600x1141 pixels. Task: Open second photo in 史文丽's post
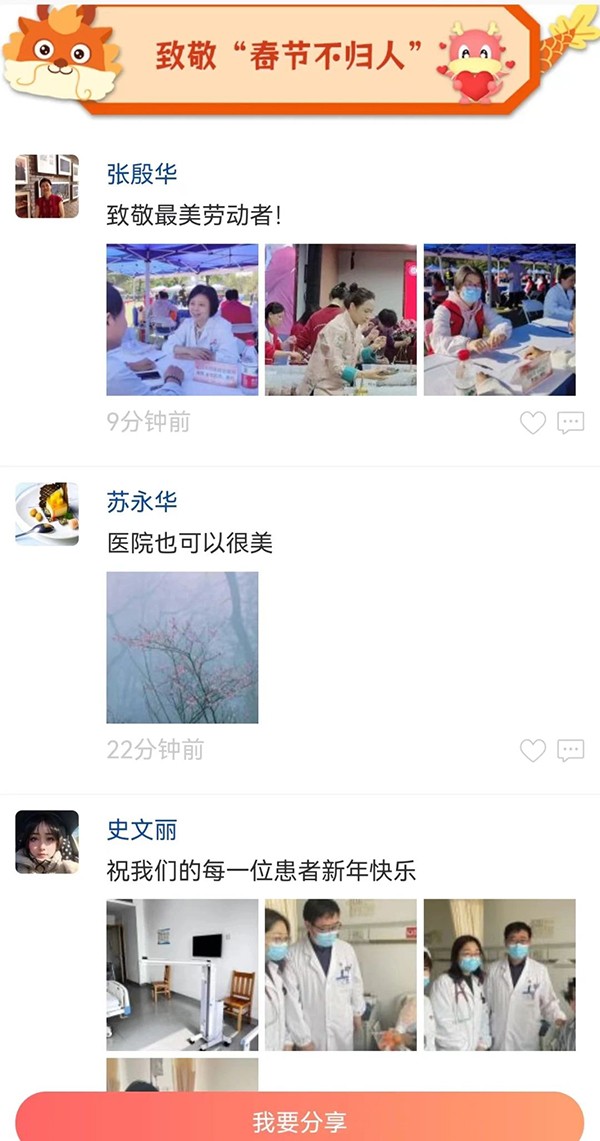(341, 975)
